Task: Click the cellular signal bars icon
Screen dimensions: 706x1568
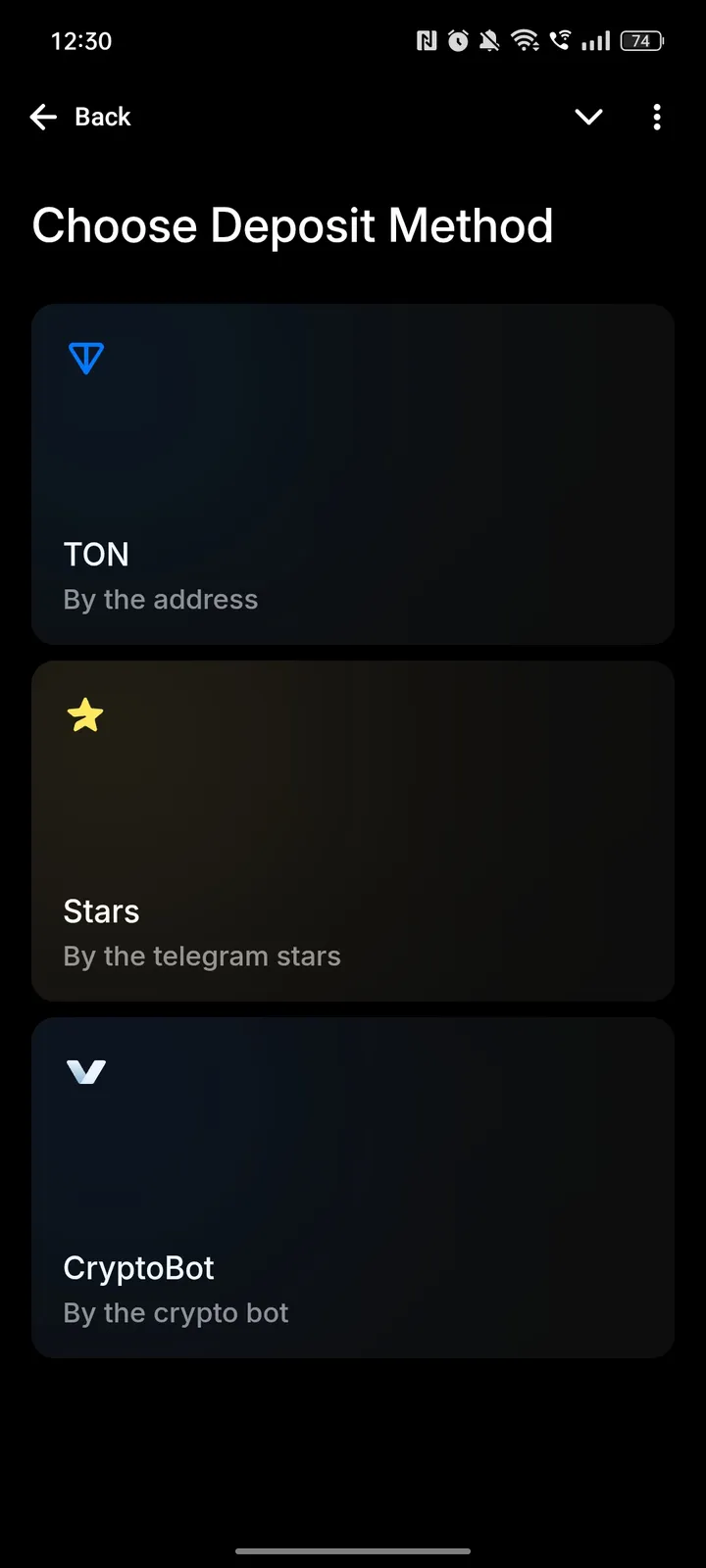Action: tap(594, 40)
